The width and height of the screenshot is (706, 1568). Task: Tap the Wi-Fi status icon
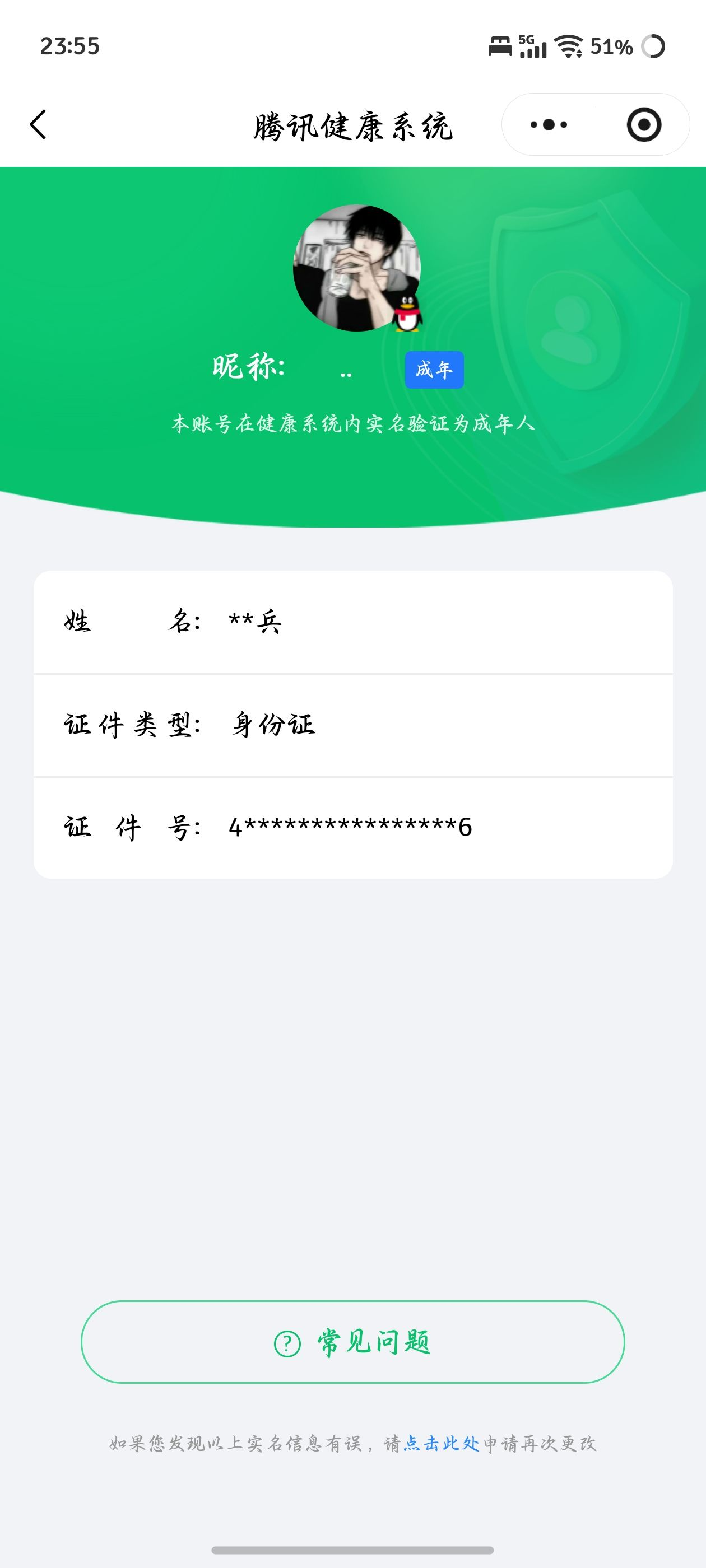coord(570,47)
